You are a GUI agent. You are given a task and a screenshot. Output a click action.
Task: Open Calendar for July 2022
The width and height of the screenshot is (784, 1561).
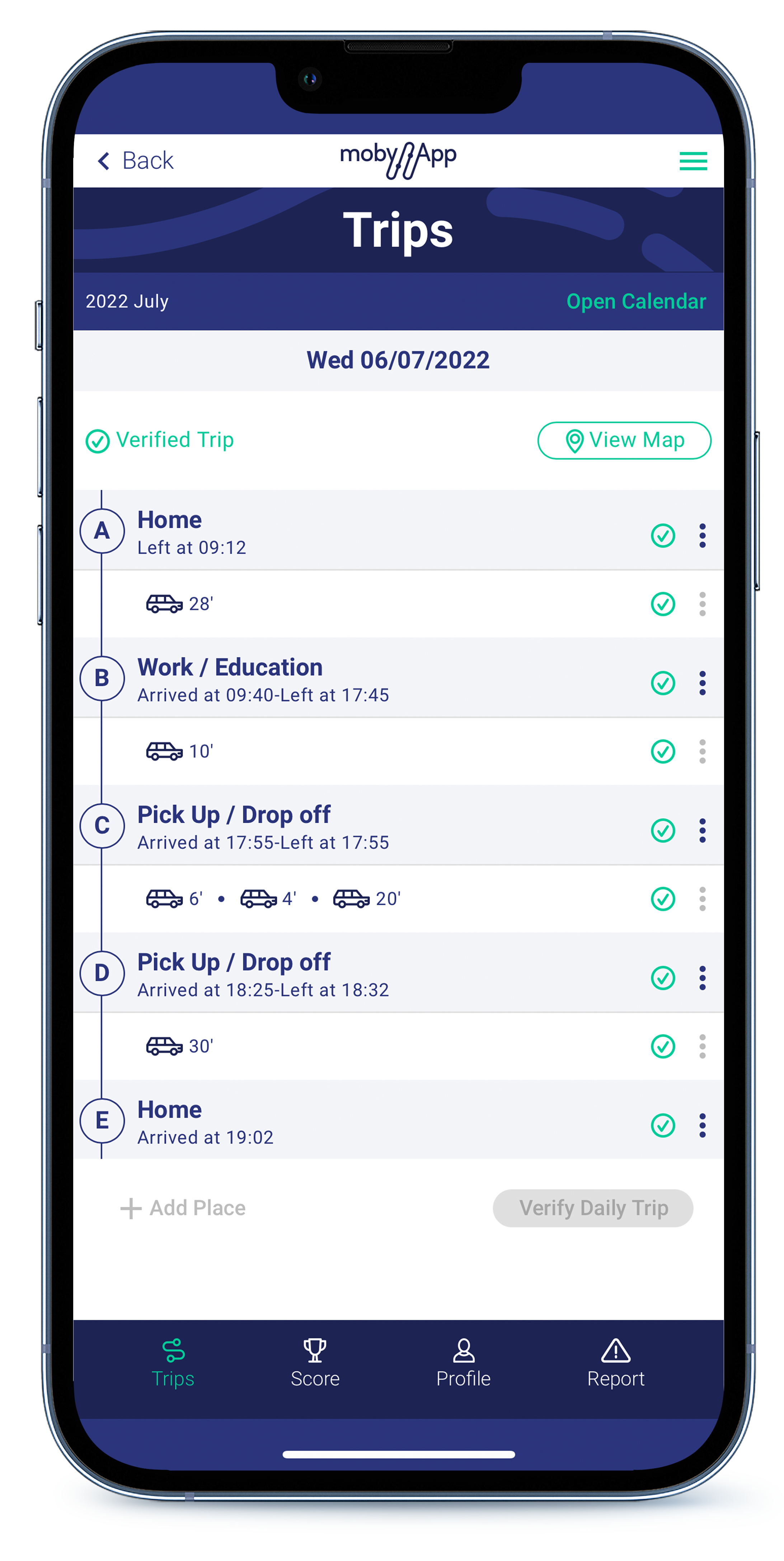tap(635, 301)
